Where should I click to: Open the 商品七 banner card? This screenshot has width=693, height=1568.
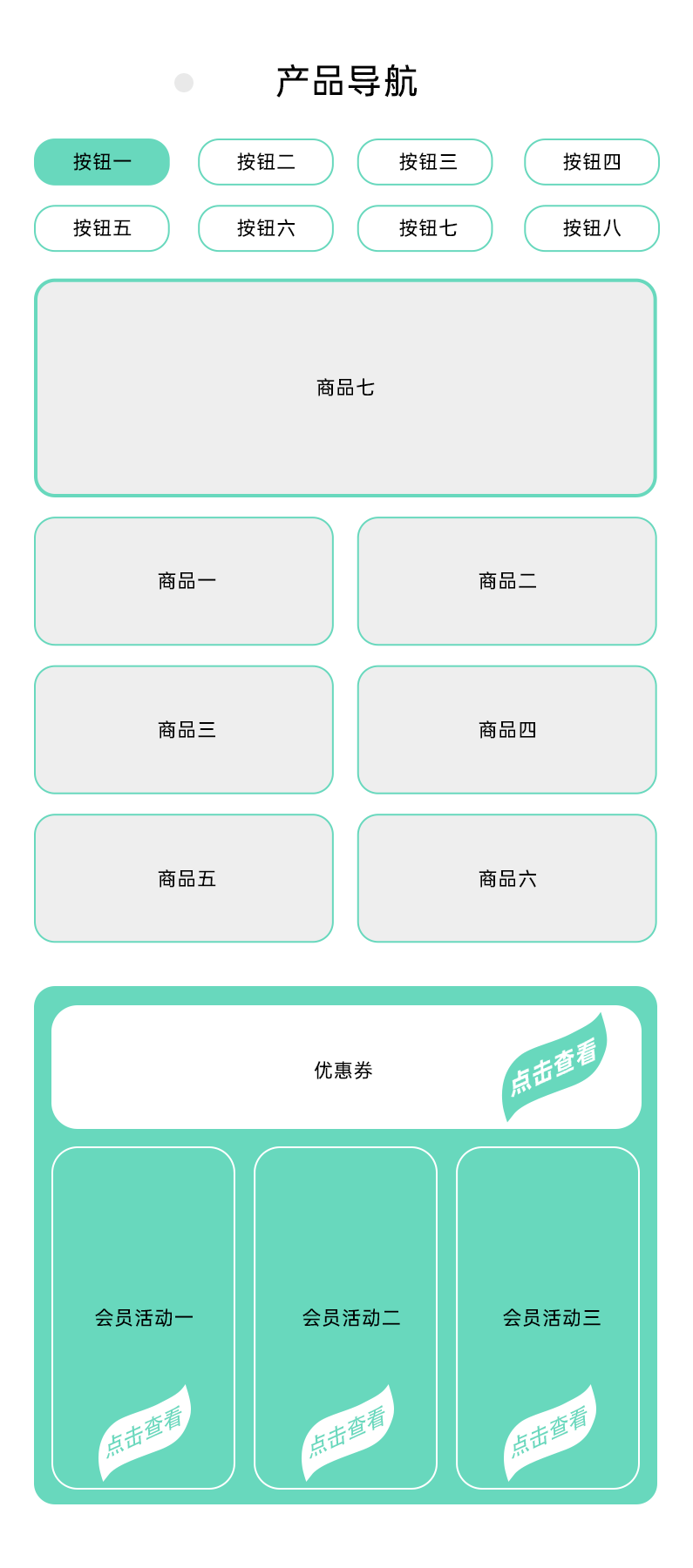click(x=345, y=388)
